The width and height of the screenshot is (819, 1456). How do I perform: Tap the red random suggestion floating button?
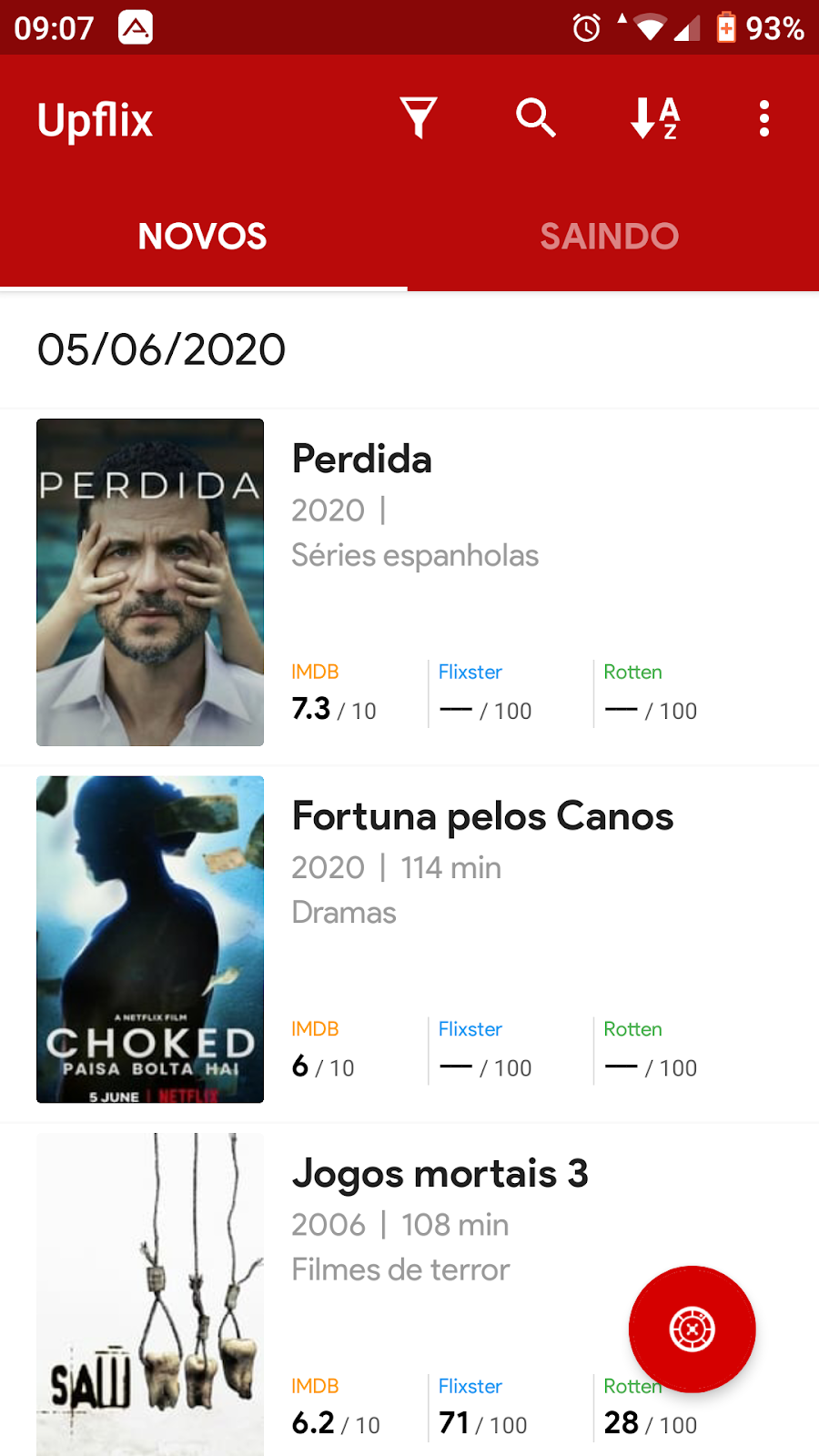pyautogui.click(x=693, y=1330)
